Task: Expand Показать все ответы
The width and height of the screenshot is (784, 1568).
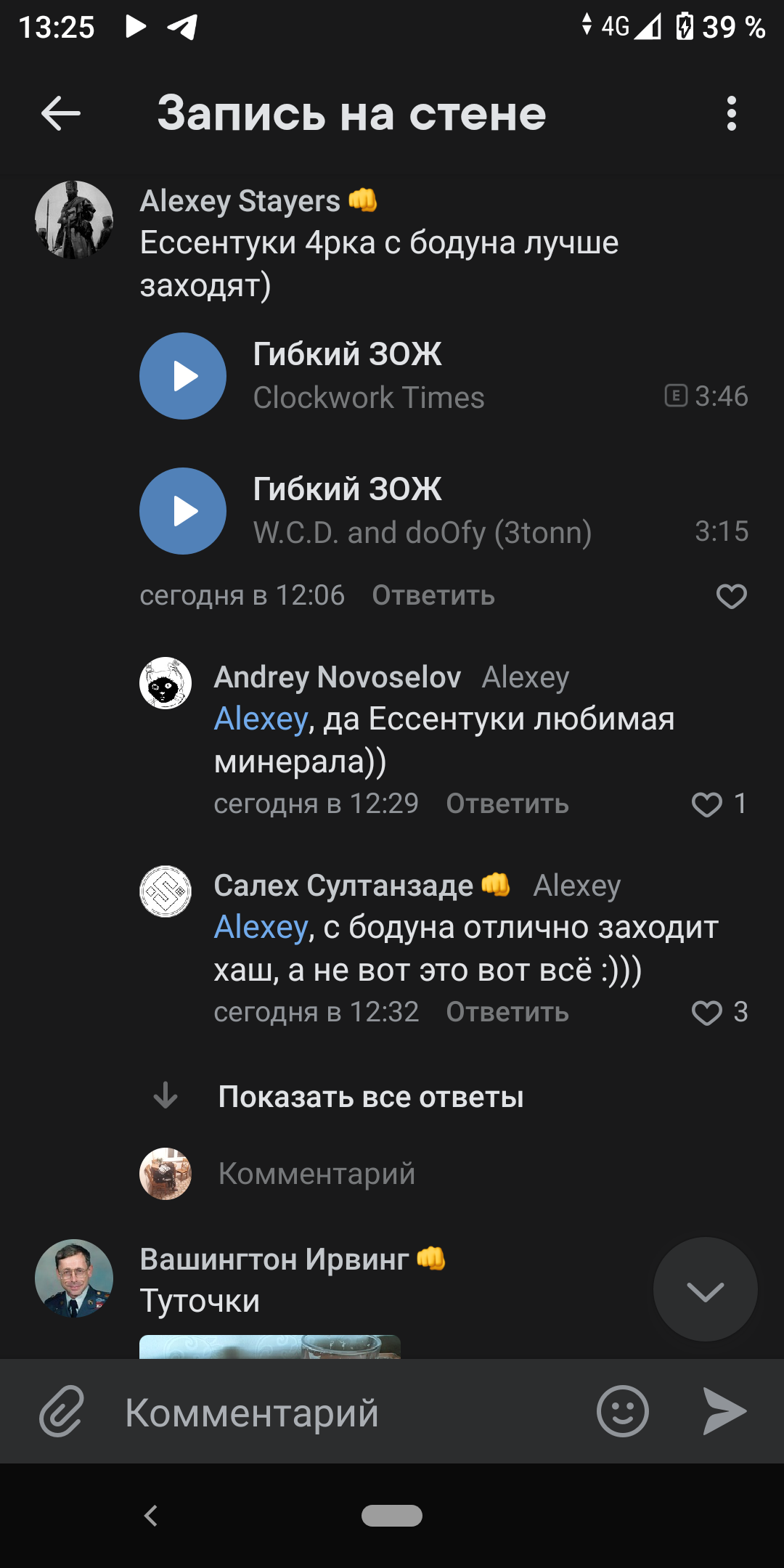Action: pyautogui.click(x=371, y=1096)
